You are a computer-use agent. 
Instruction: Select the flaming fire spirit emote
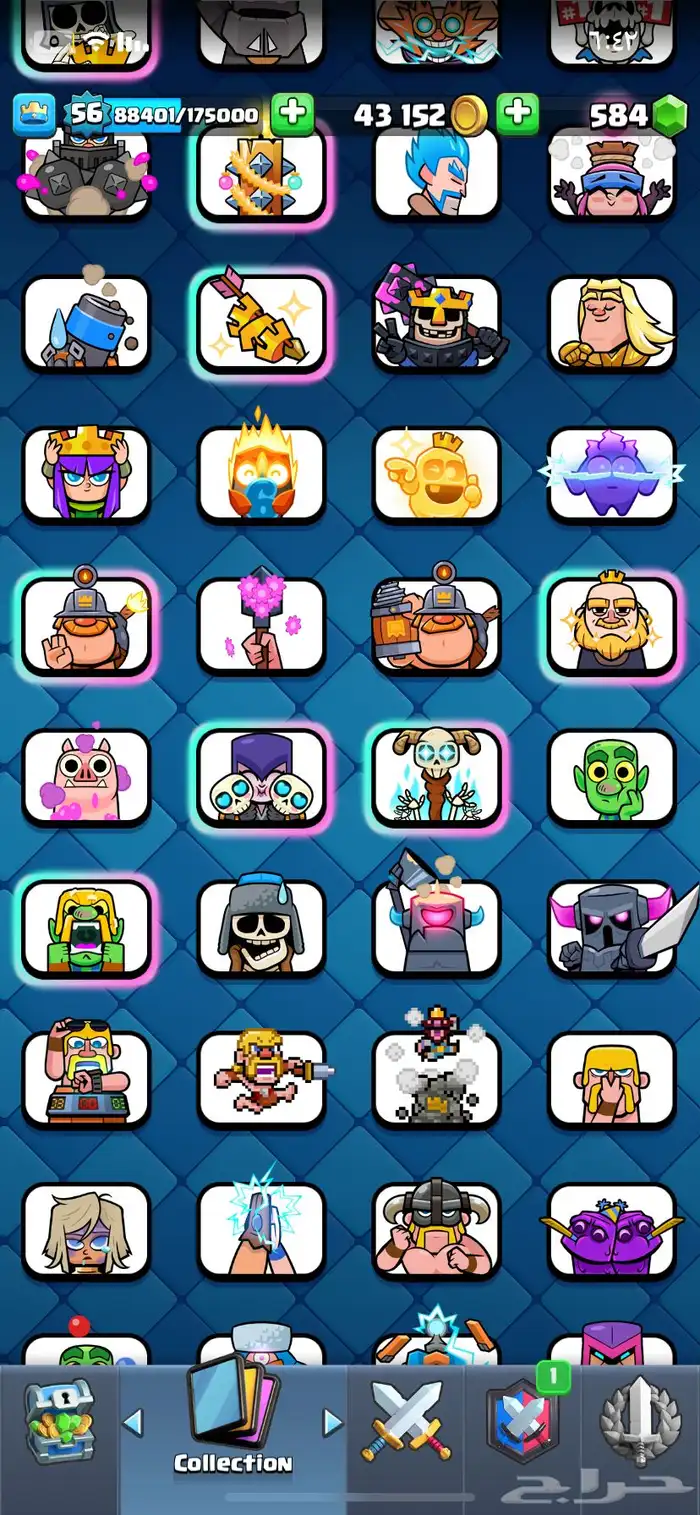(x=261, y=474)
